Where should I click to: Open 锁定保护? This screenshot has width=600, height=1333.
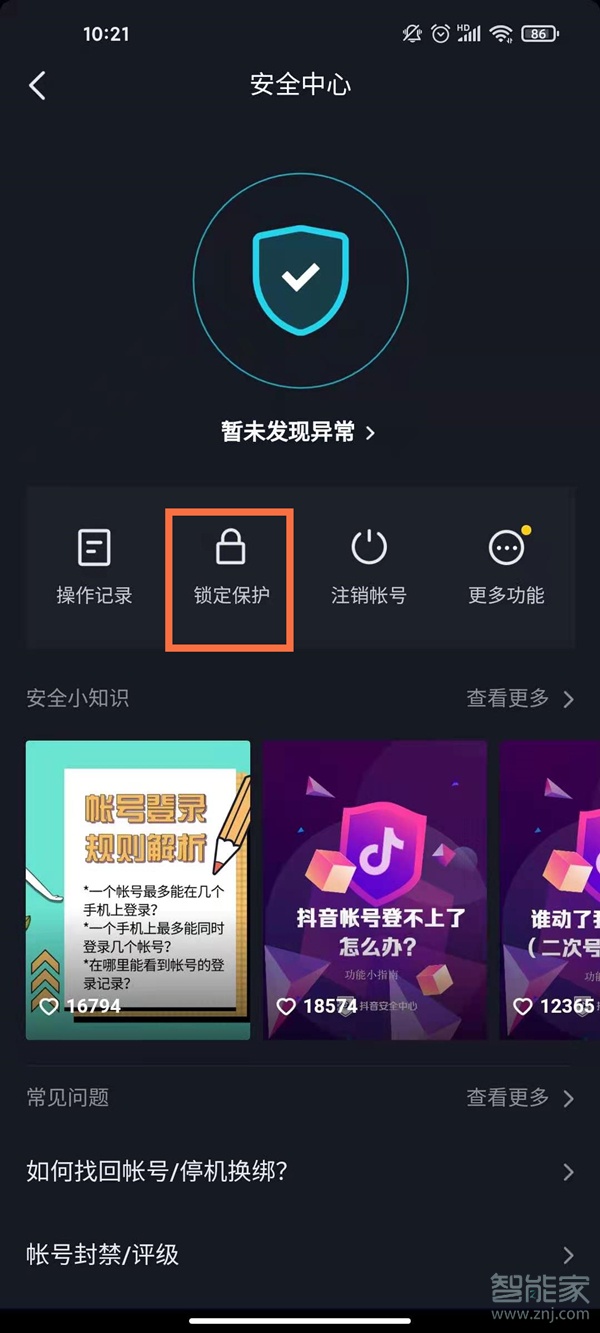click(231, 568)
